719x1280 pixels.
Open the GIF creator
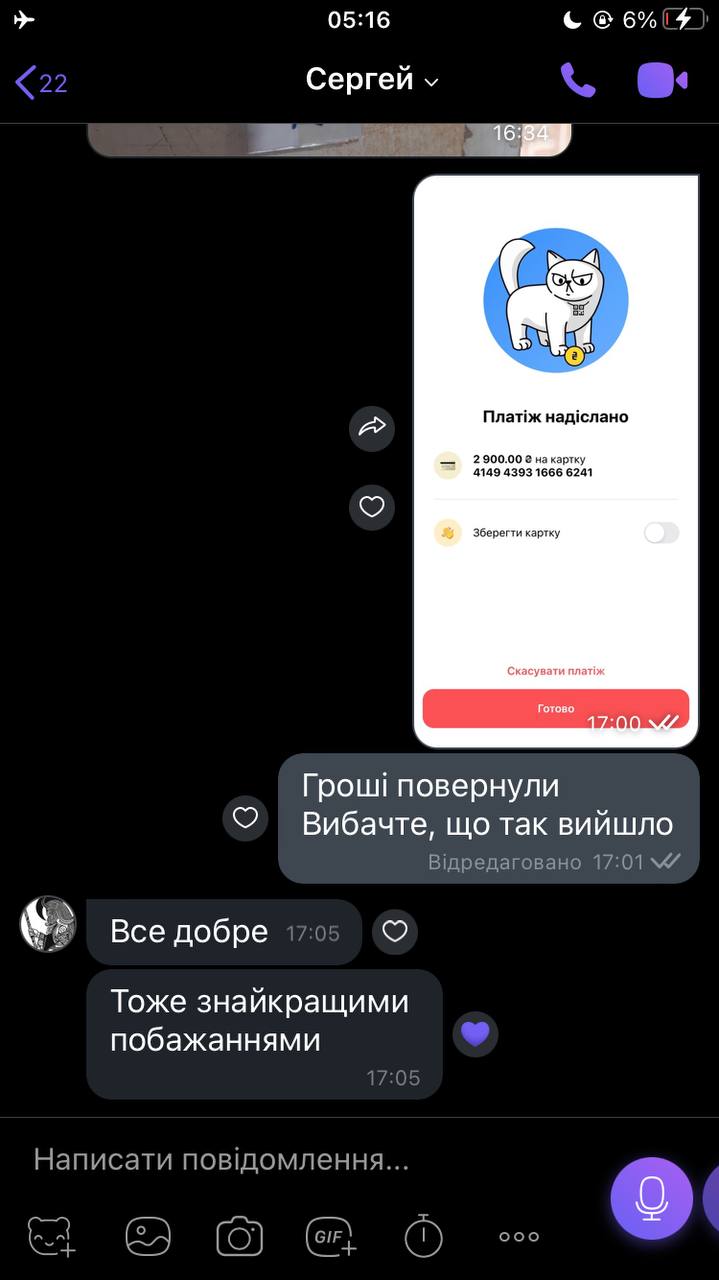point(331,1237)
